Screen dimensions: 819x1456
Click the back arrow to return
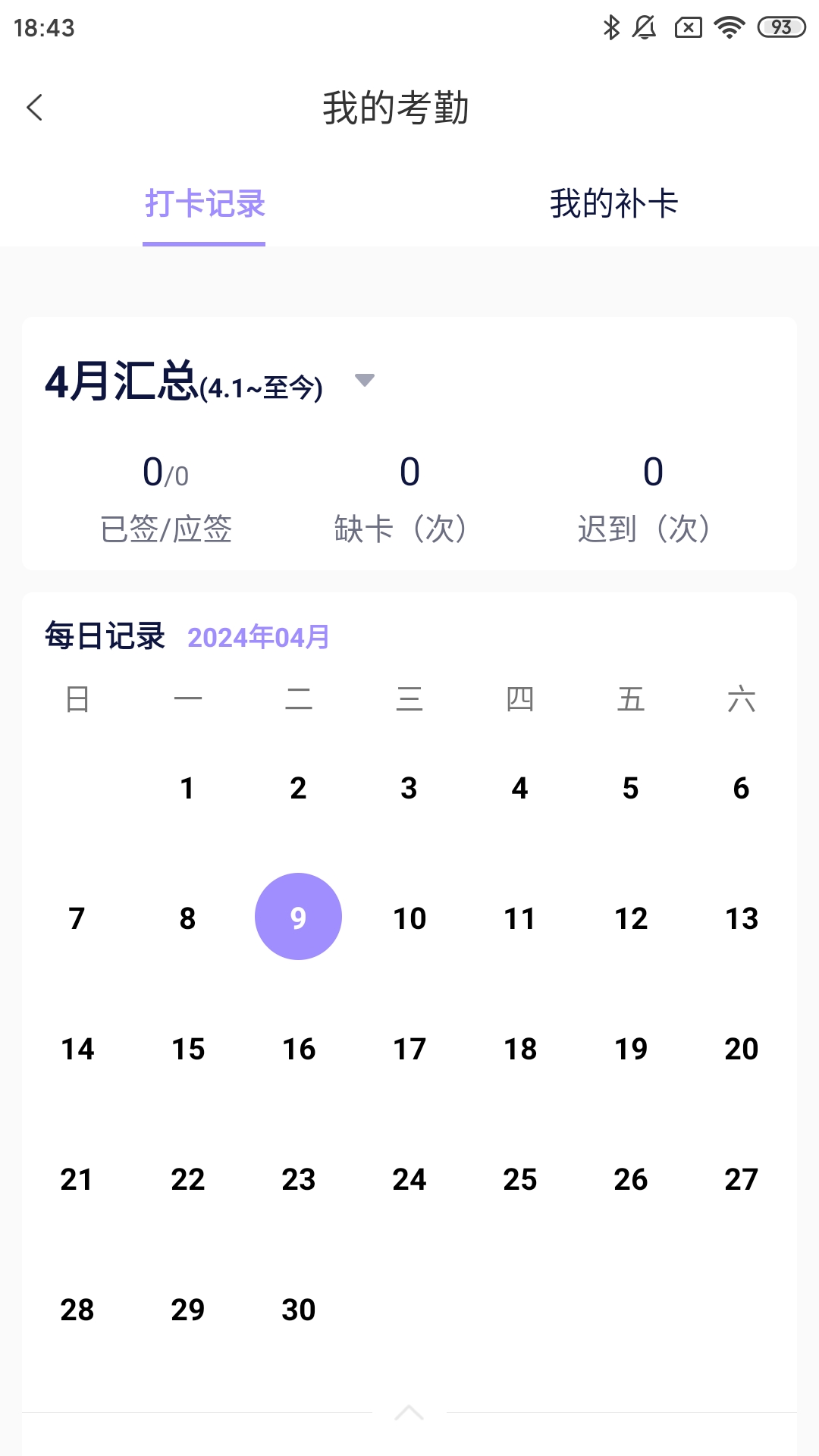click(34, 108)
